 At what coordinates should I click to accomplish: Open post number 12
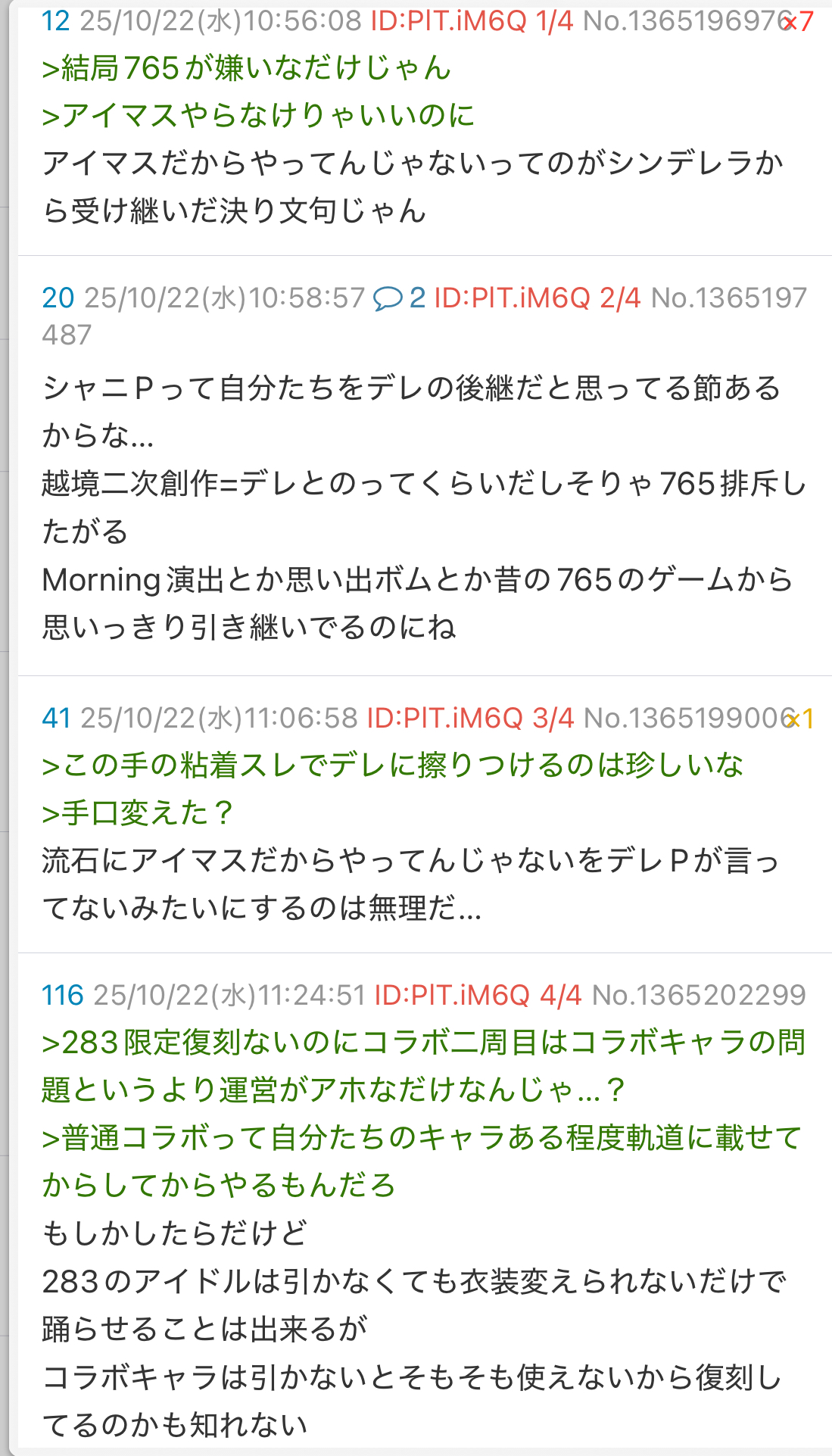pos(55,21)
